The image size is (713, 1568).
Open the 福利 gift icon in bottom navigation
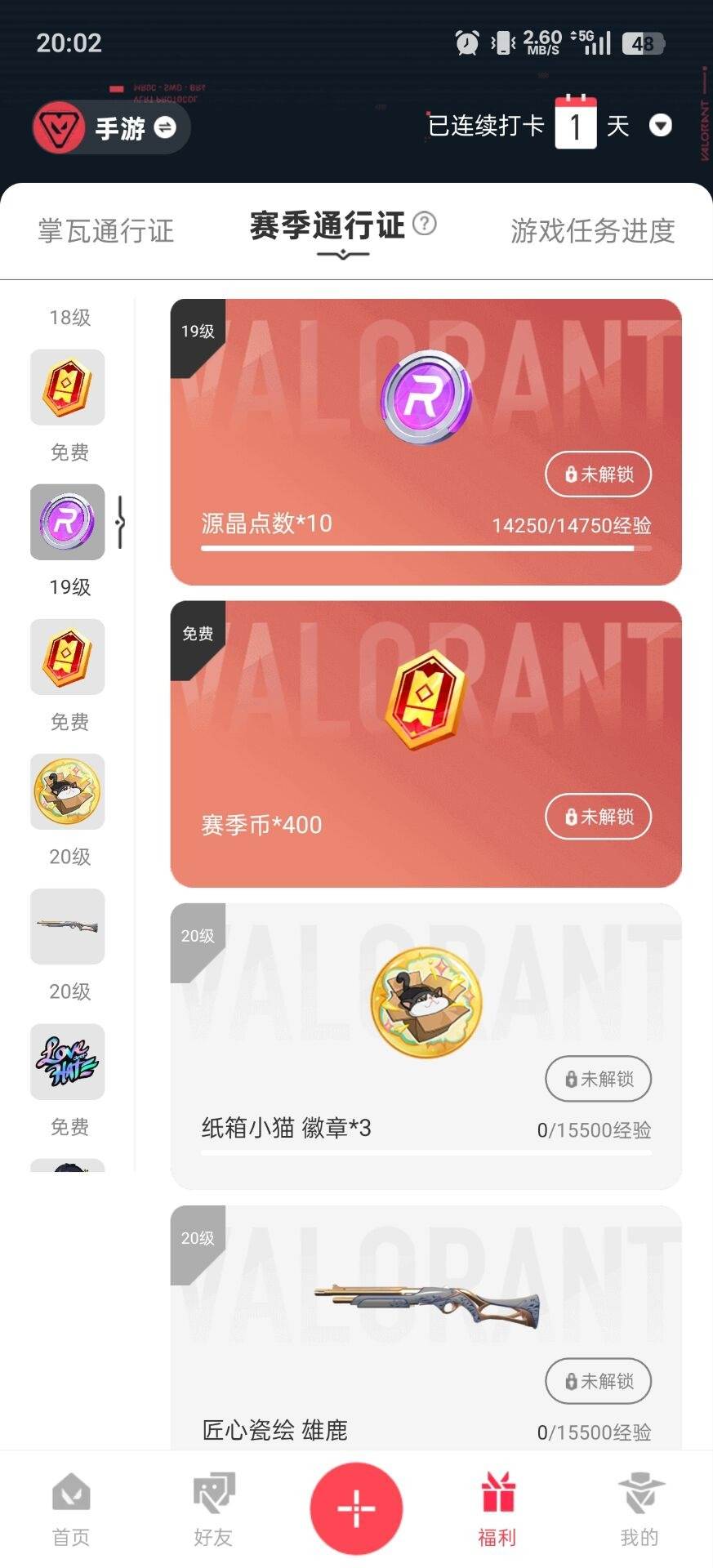(498, 1503)
